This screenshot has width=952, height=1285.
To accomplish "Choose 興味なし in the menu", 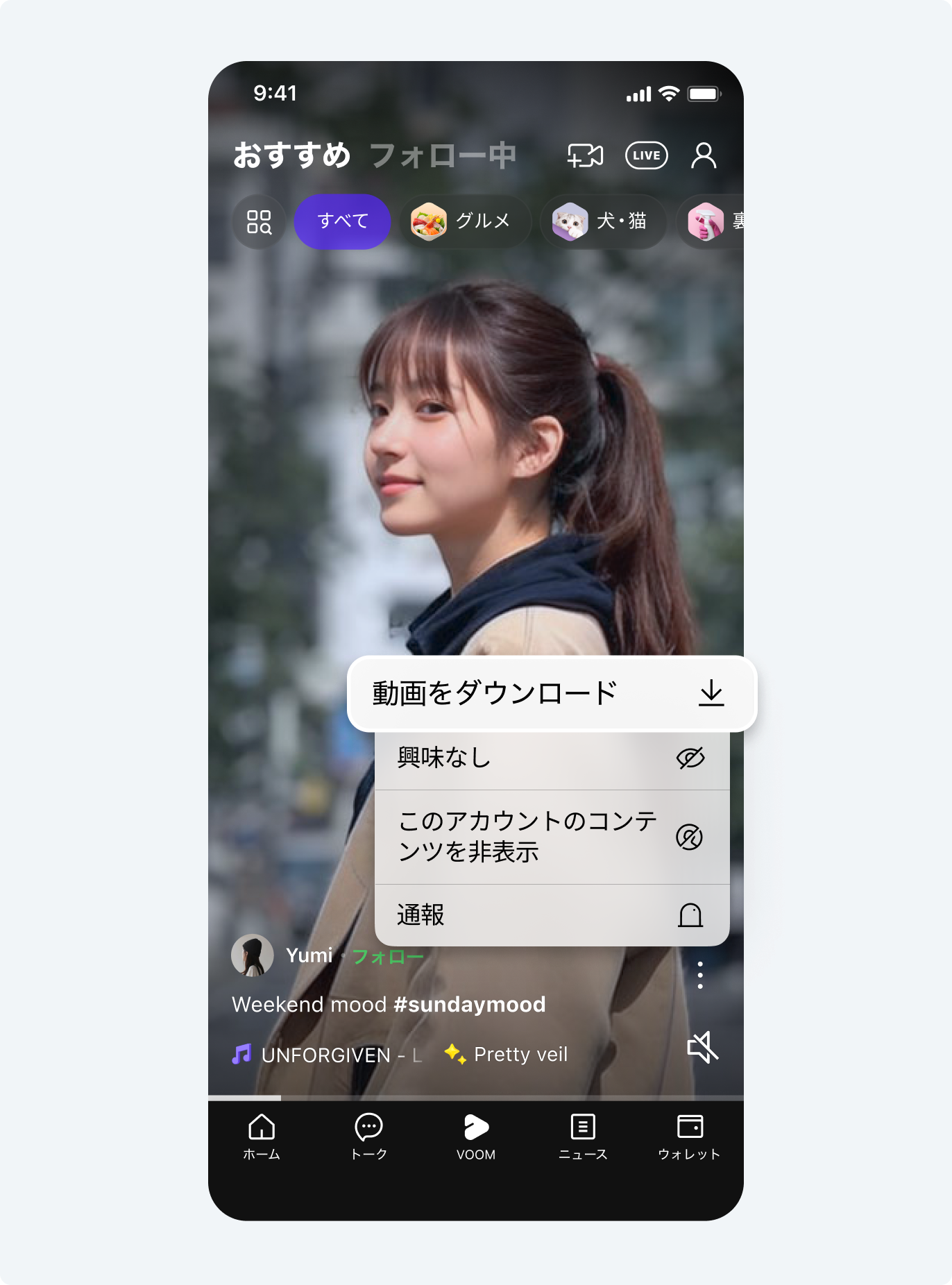I will tap(551, 758).
